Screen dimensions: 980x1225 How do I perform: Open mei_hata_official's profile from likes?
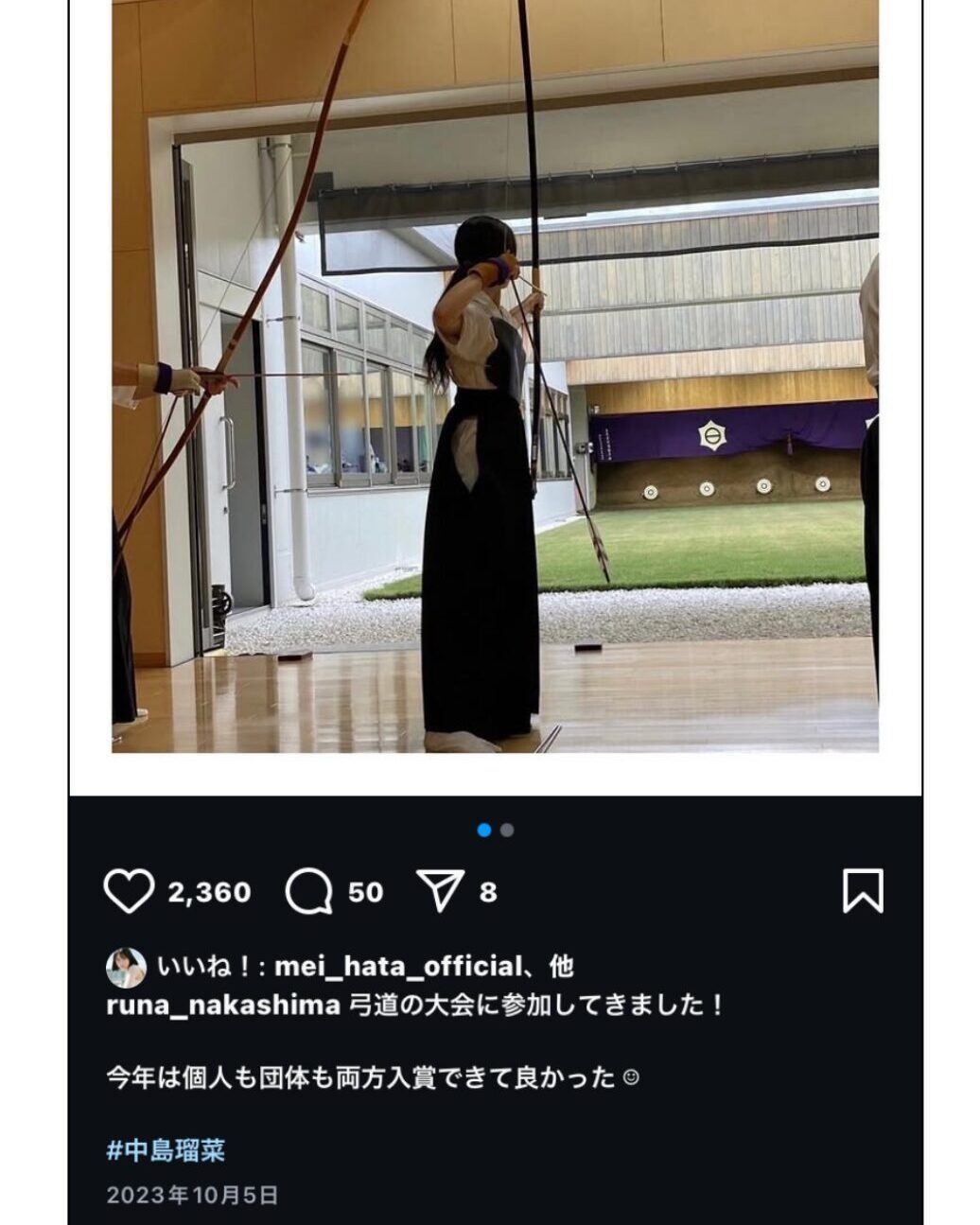[397, 966]
